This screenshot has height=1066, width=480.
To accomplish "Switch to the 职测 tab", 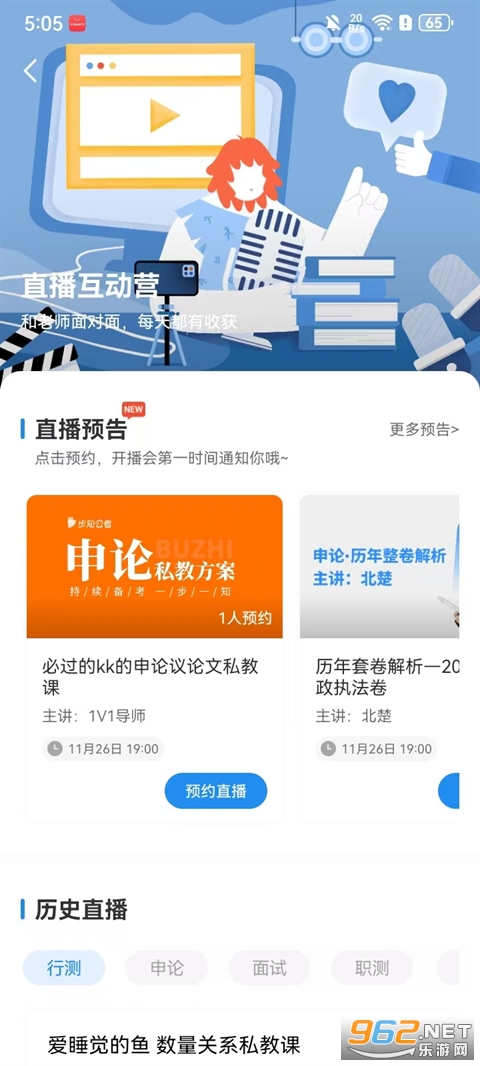I will (x=372, y=968).
